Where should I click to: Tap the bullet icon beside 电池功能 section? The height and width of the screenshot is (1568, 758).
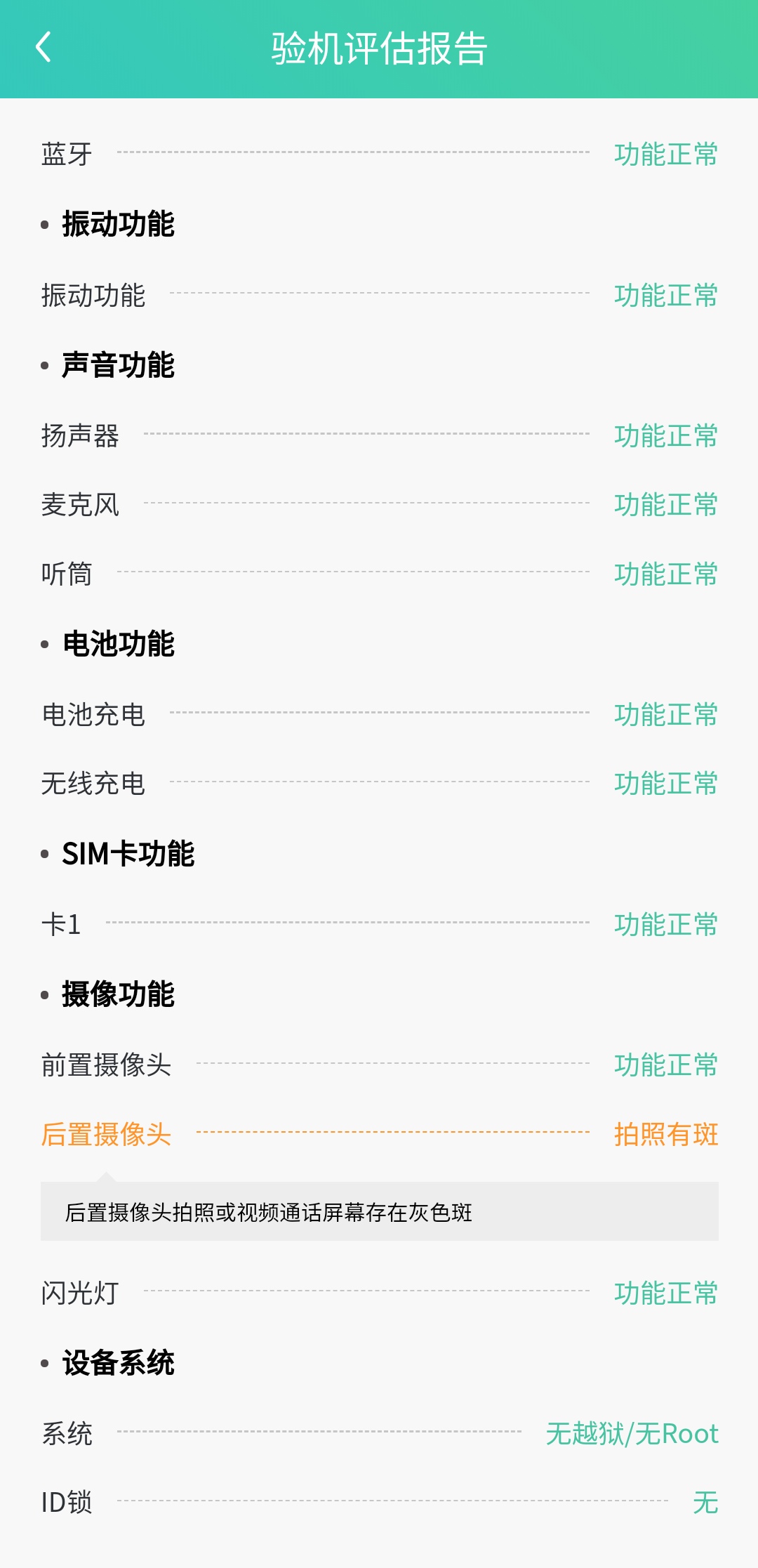(x=44, y=643)
